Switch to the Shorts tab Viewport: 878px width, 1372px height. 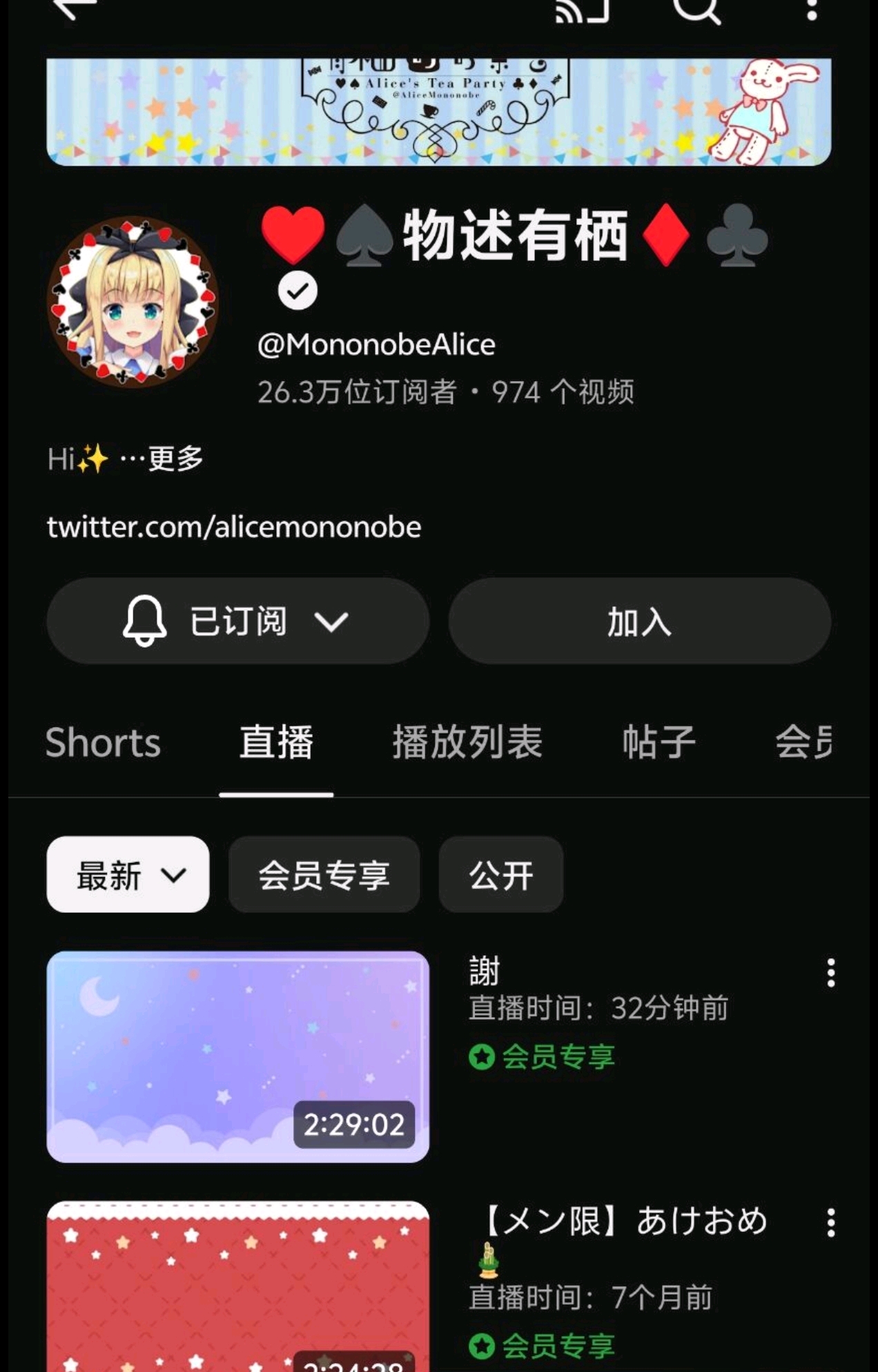coord(103,743)
